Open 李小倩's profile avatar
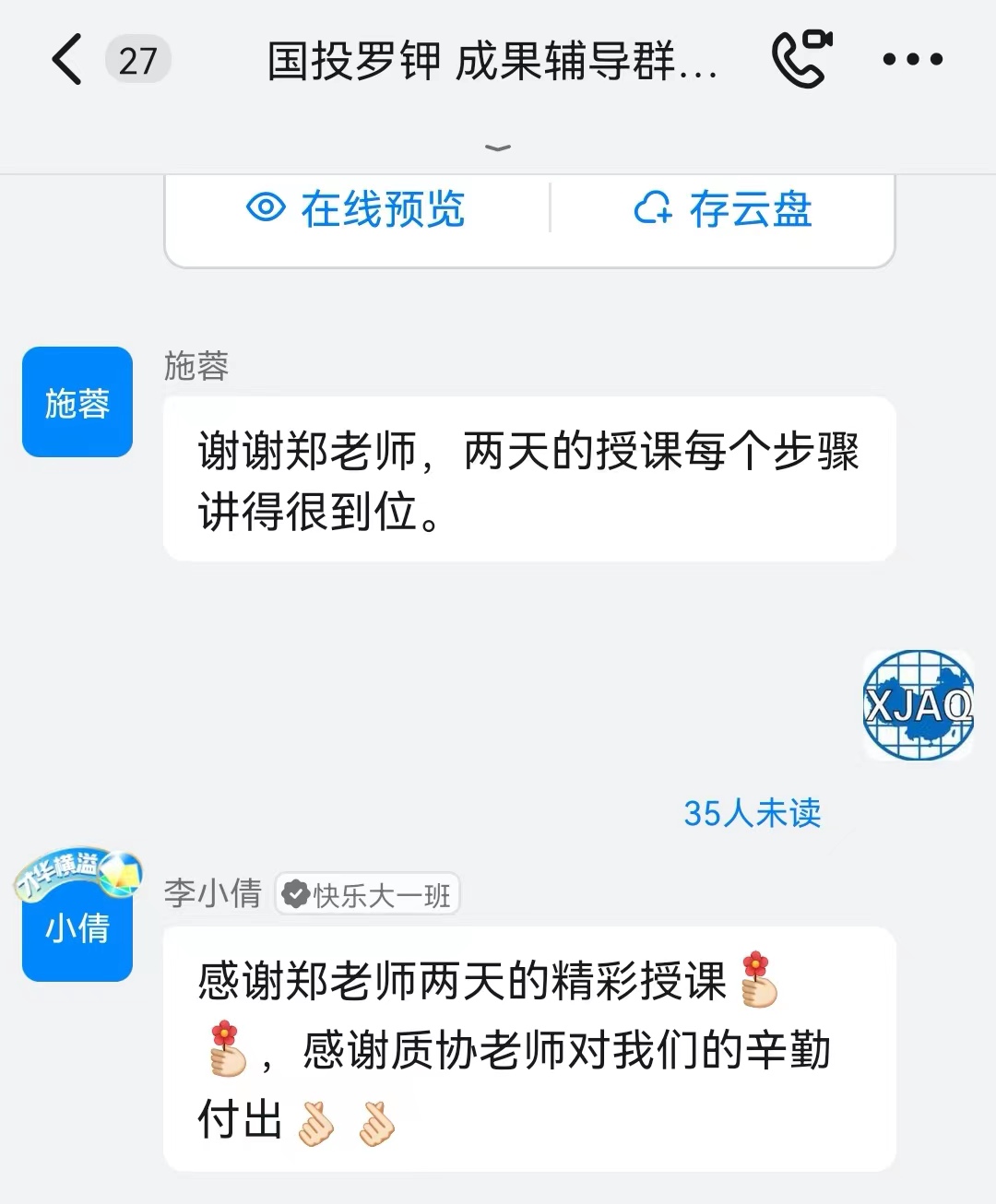Screen dimensions: 996x1204 [77, 925]
